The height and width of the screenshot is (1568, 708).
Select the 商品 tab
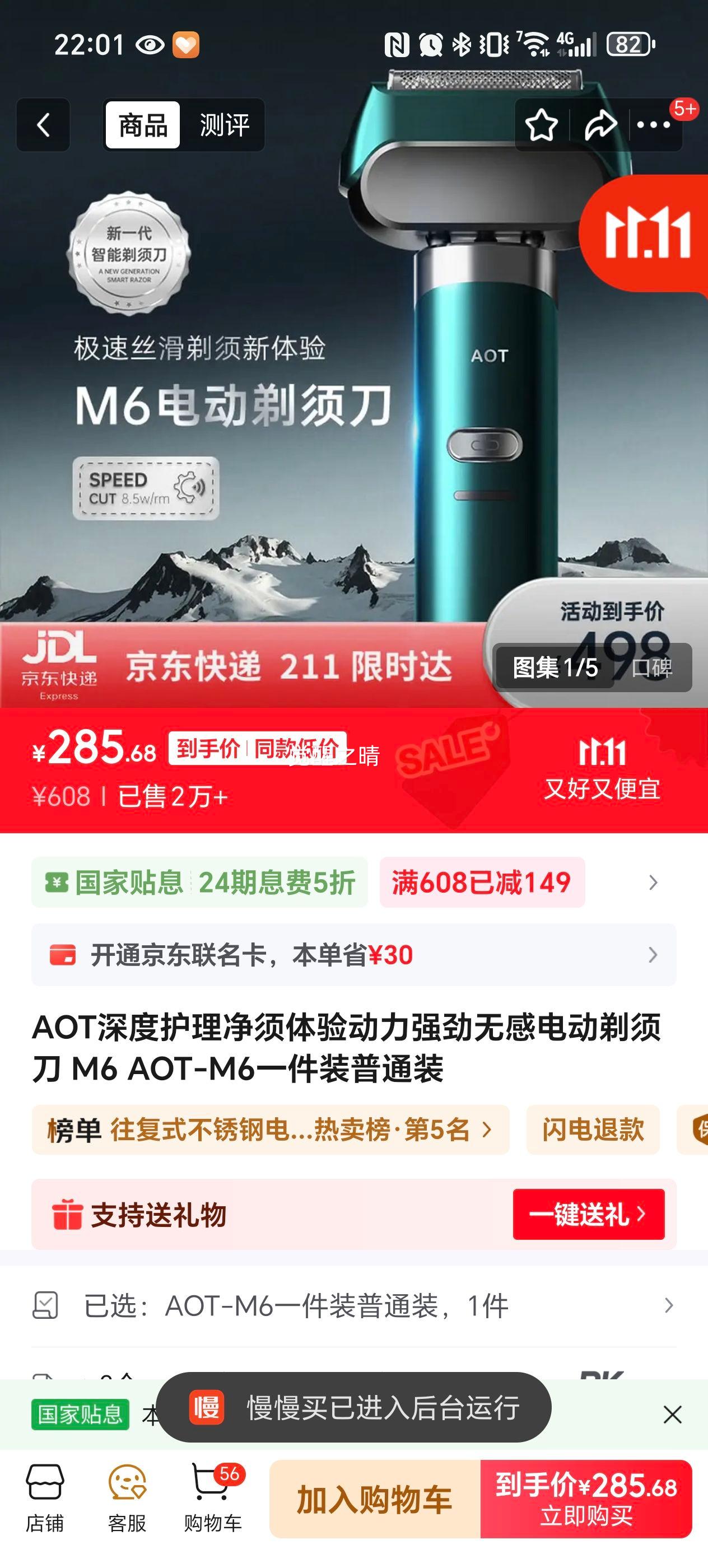[x=142, y=125]
